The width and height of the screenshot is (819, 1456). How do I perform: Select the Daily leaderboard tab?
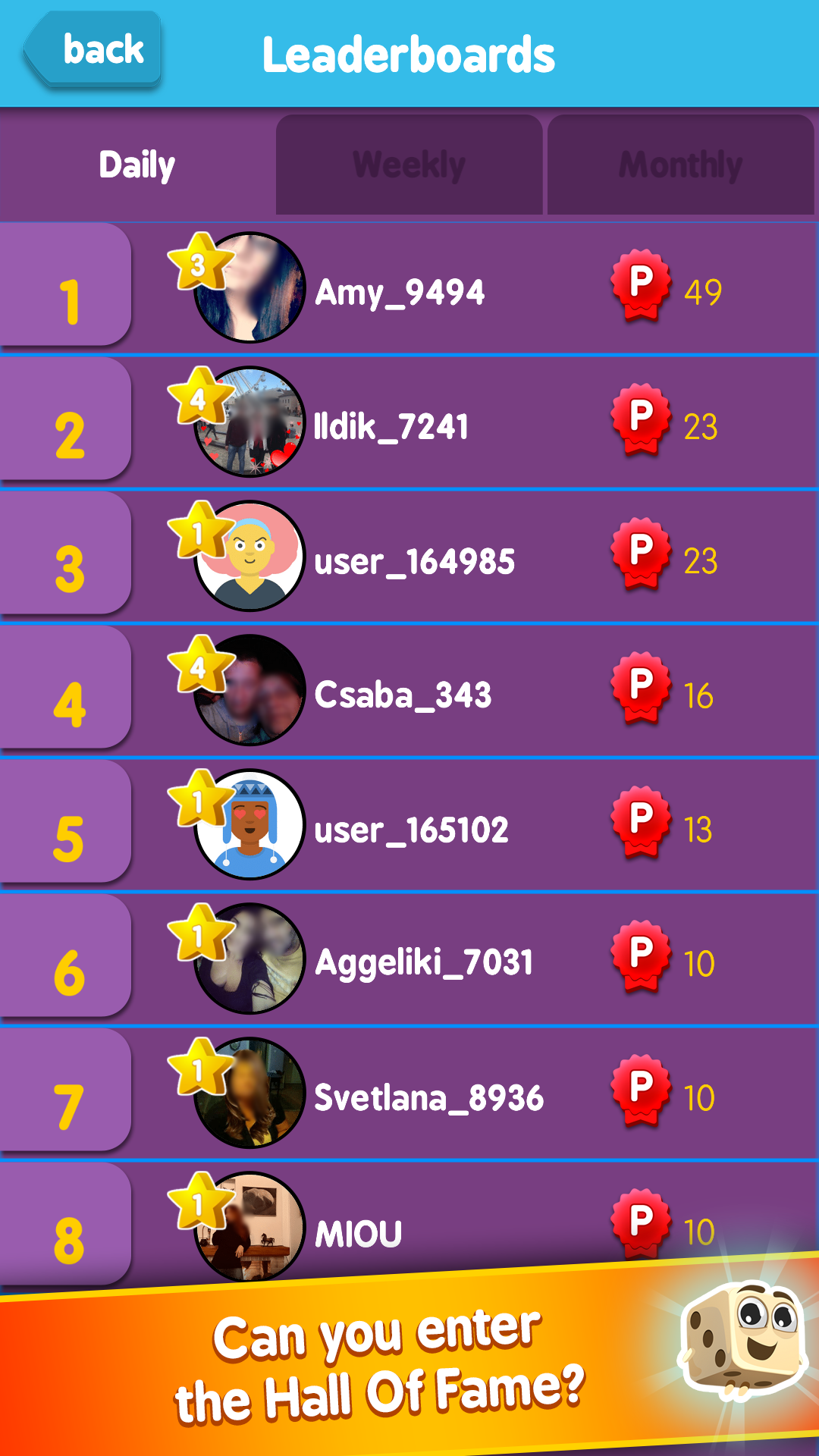[x=137, y=165]
